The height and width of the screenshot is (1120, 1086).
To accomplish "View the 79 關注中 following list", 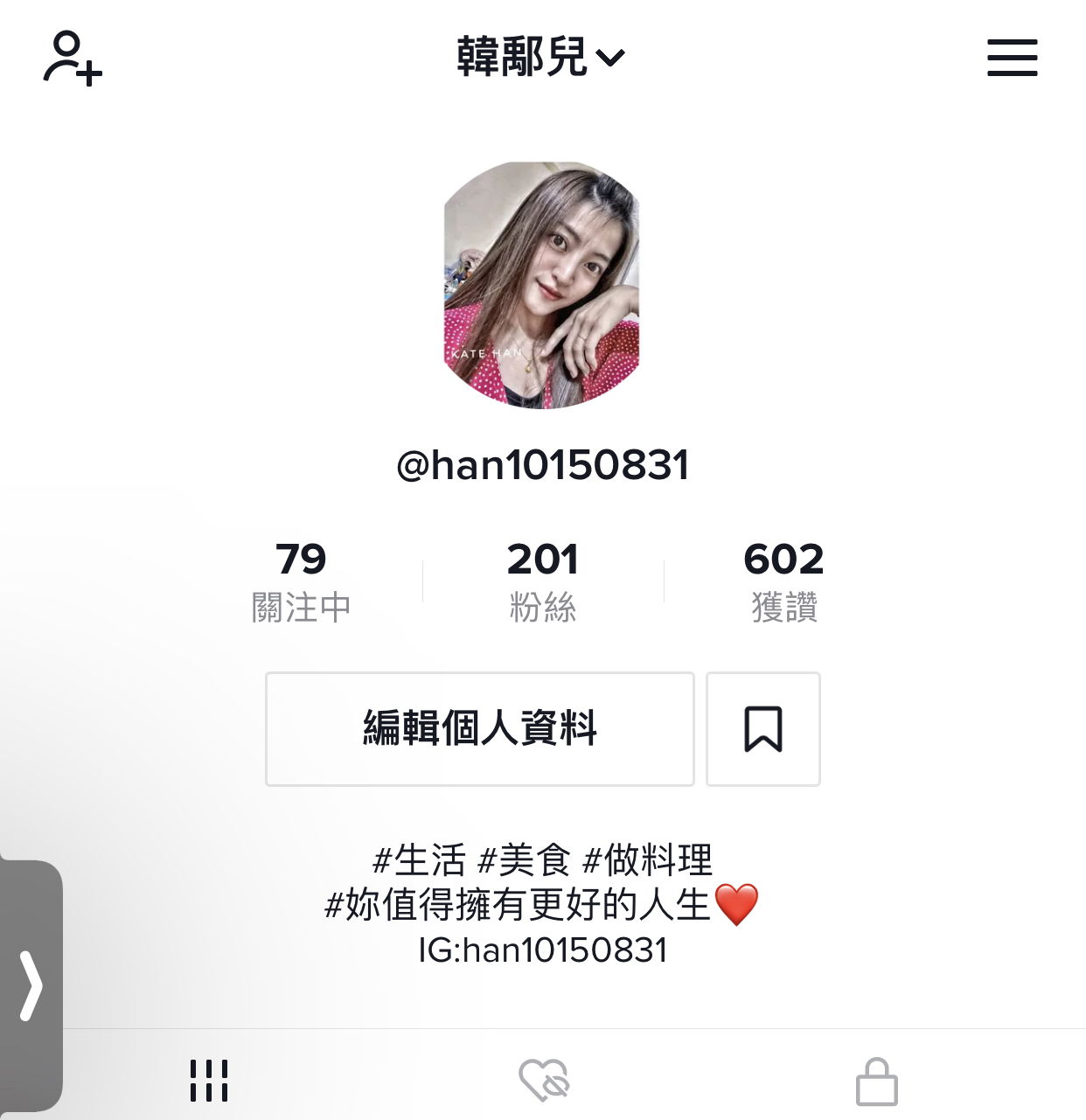I will 301,581.
